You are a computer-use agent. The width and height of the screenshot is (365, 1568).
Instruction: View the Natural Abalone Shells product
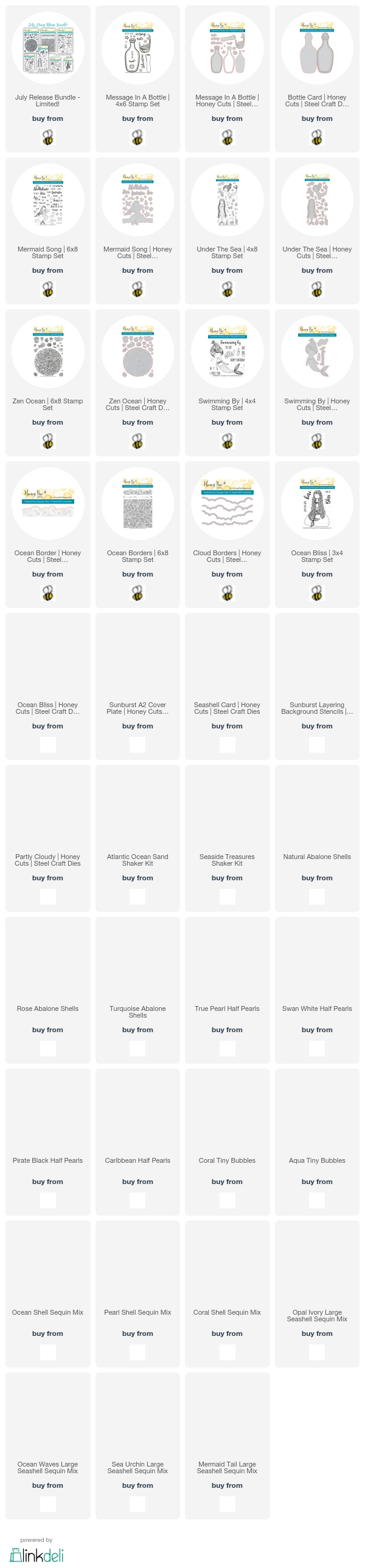click(317, 857)
